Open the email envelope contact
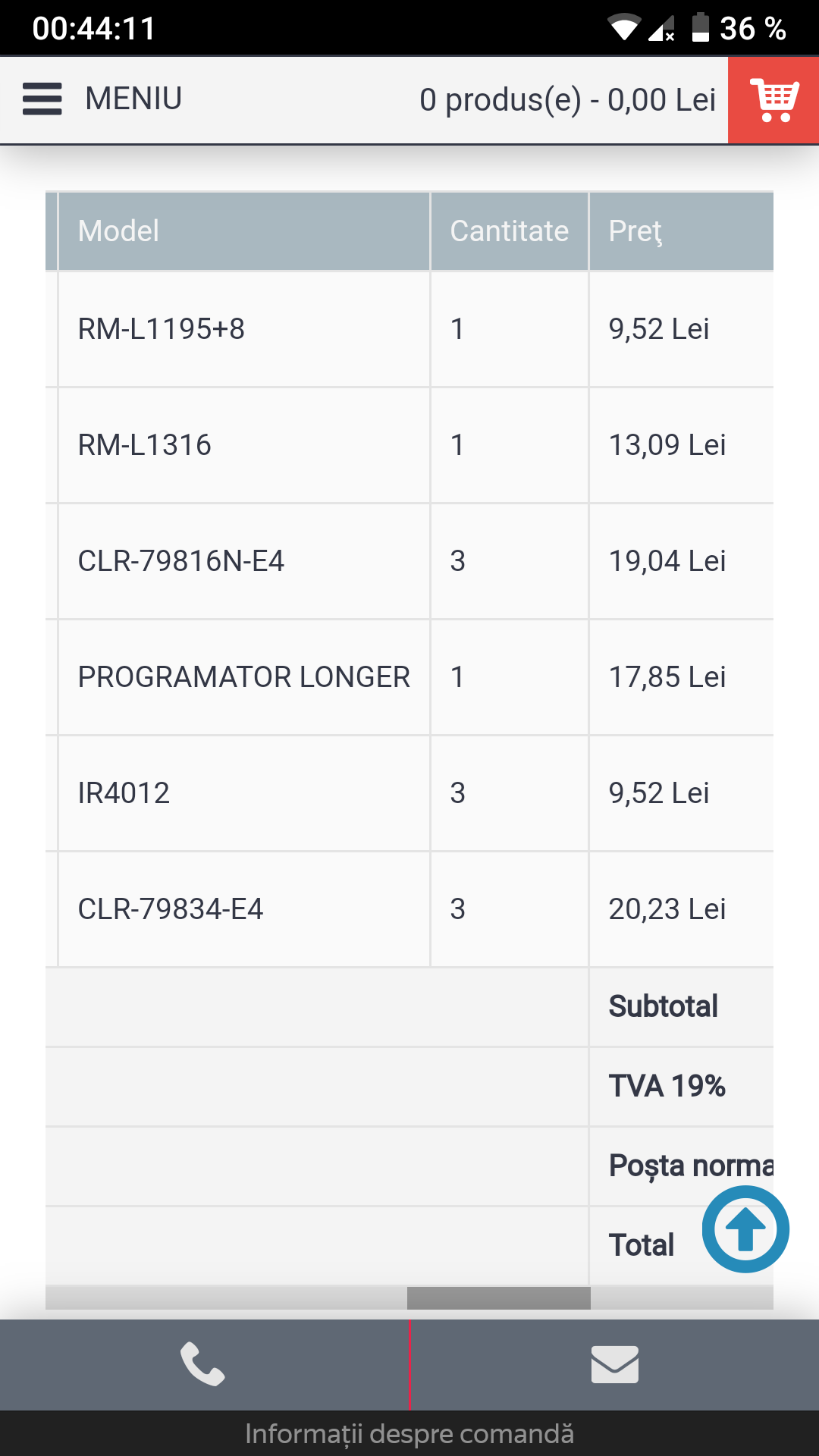 pos(614,1364)
